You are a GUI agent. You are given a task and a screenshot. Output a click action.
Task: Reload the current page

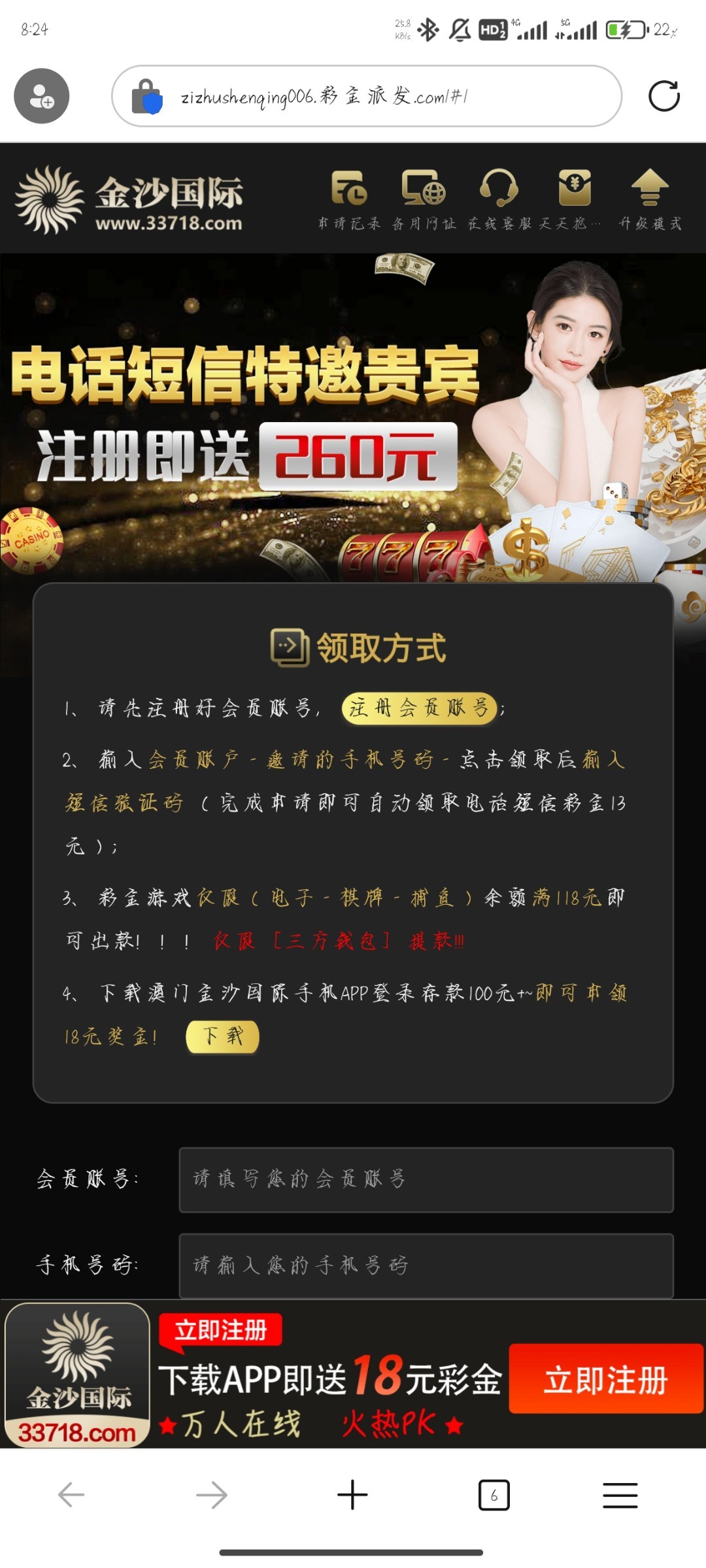coord(664,96)
